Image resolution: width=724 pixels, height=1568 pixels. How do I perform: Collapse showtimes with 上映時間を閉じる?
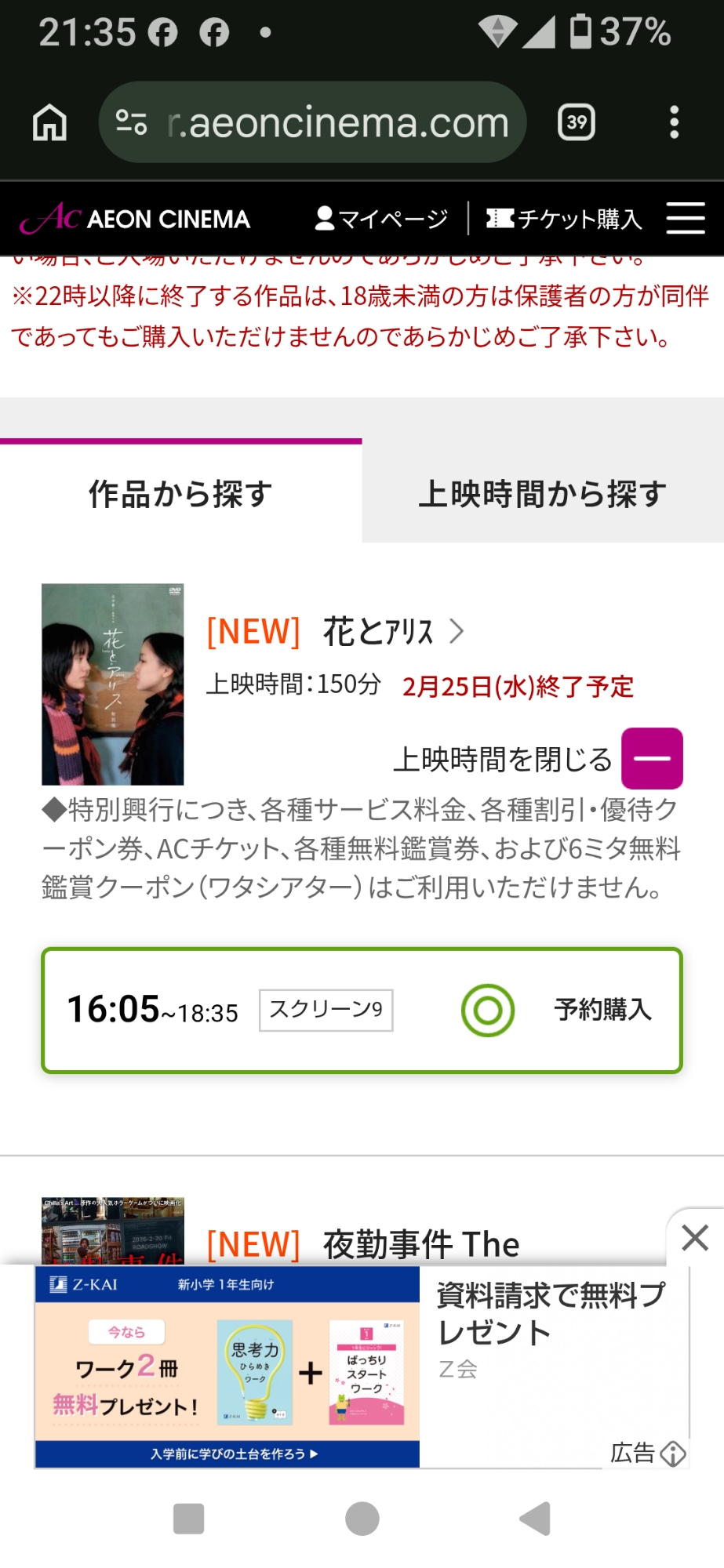[652, 758]
